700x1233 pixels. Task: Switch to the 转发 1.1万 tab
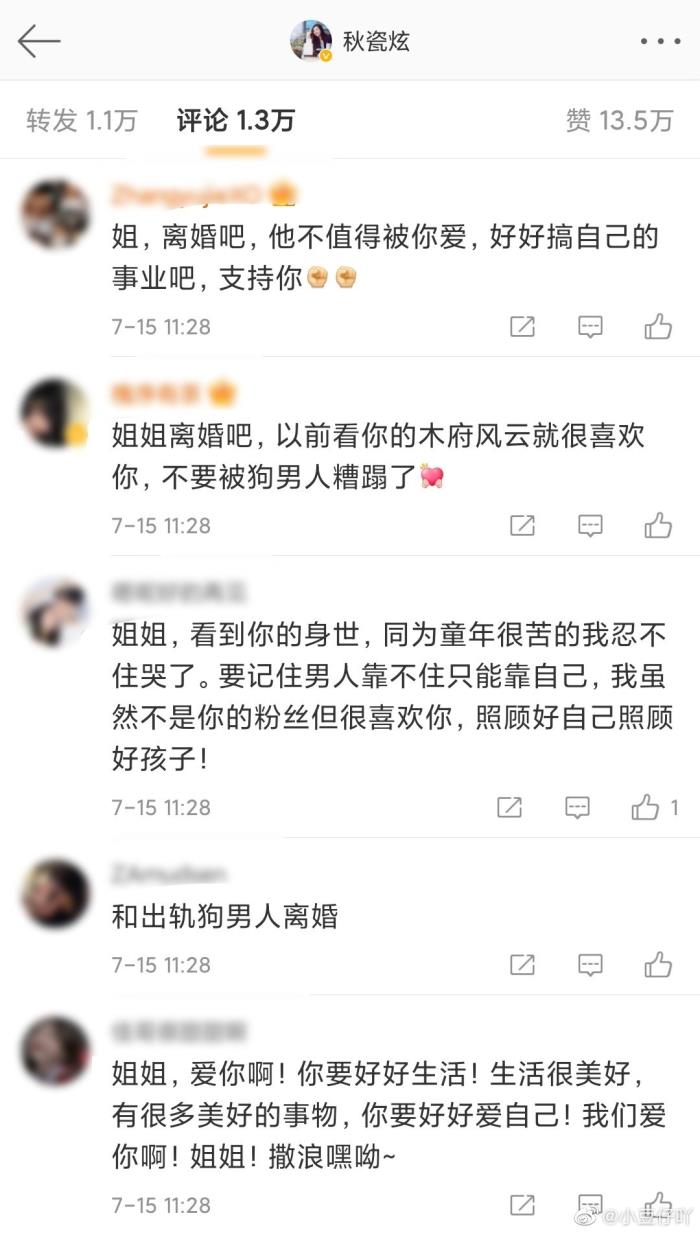81,121
